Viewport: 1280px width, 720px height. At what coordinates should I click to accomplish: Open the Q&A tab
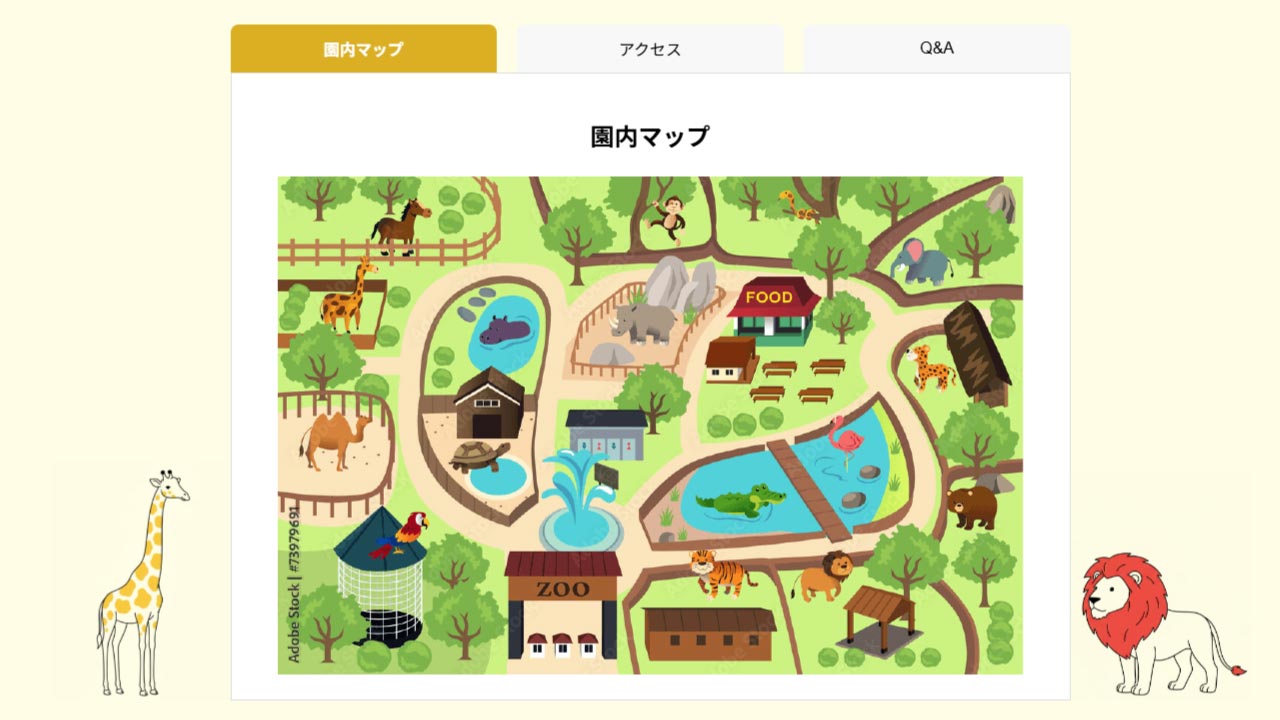[937, 48]
